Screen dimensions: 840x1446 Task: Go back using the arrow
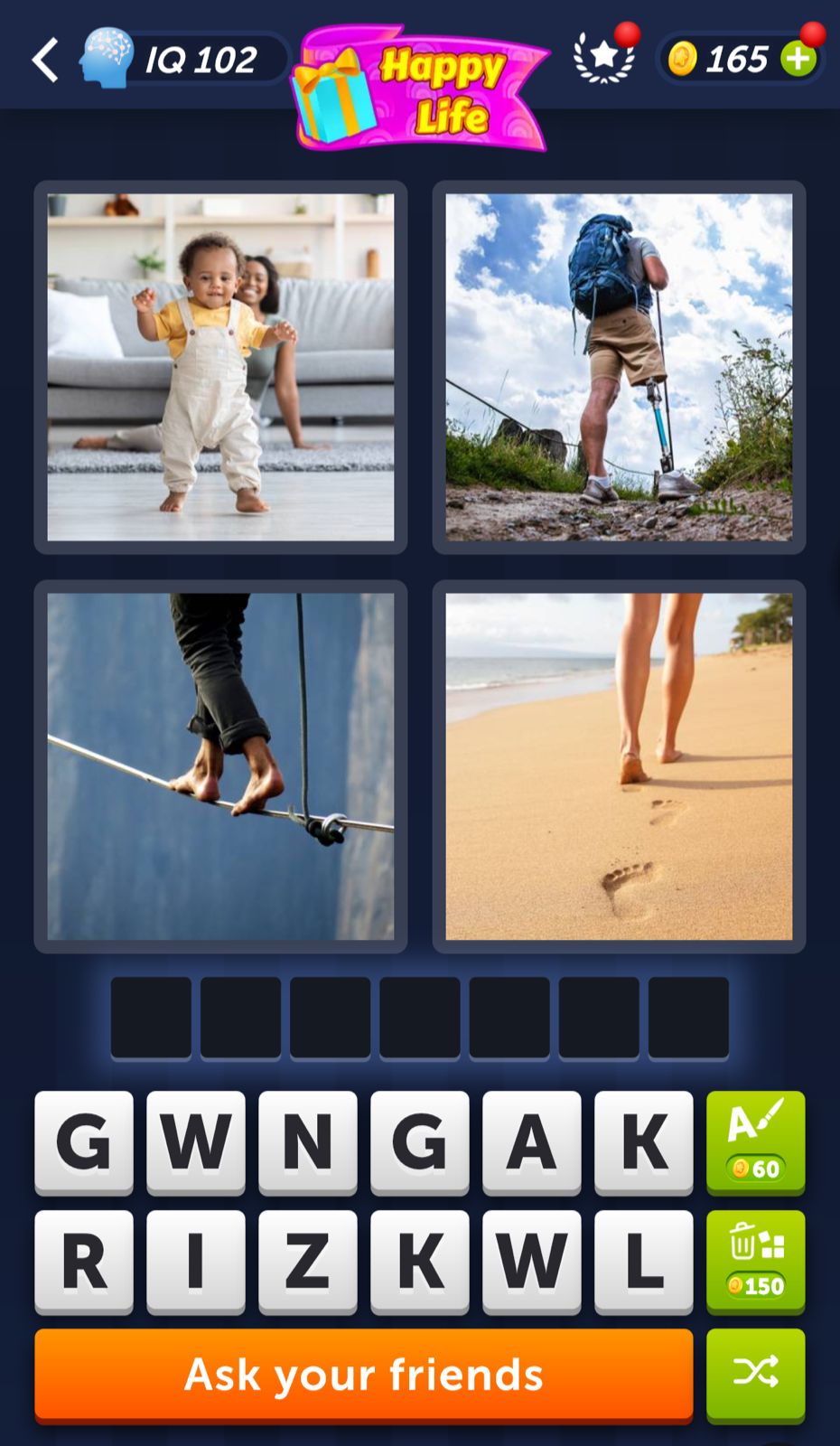click(44, 61)
